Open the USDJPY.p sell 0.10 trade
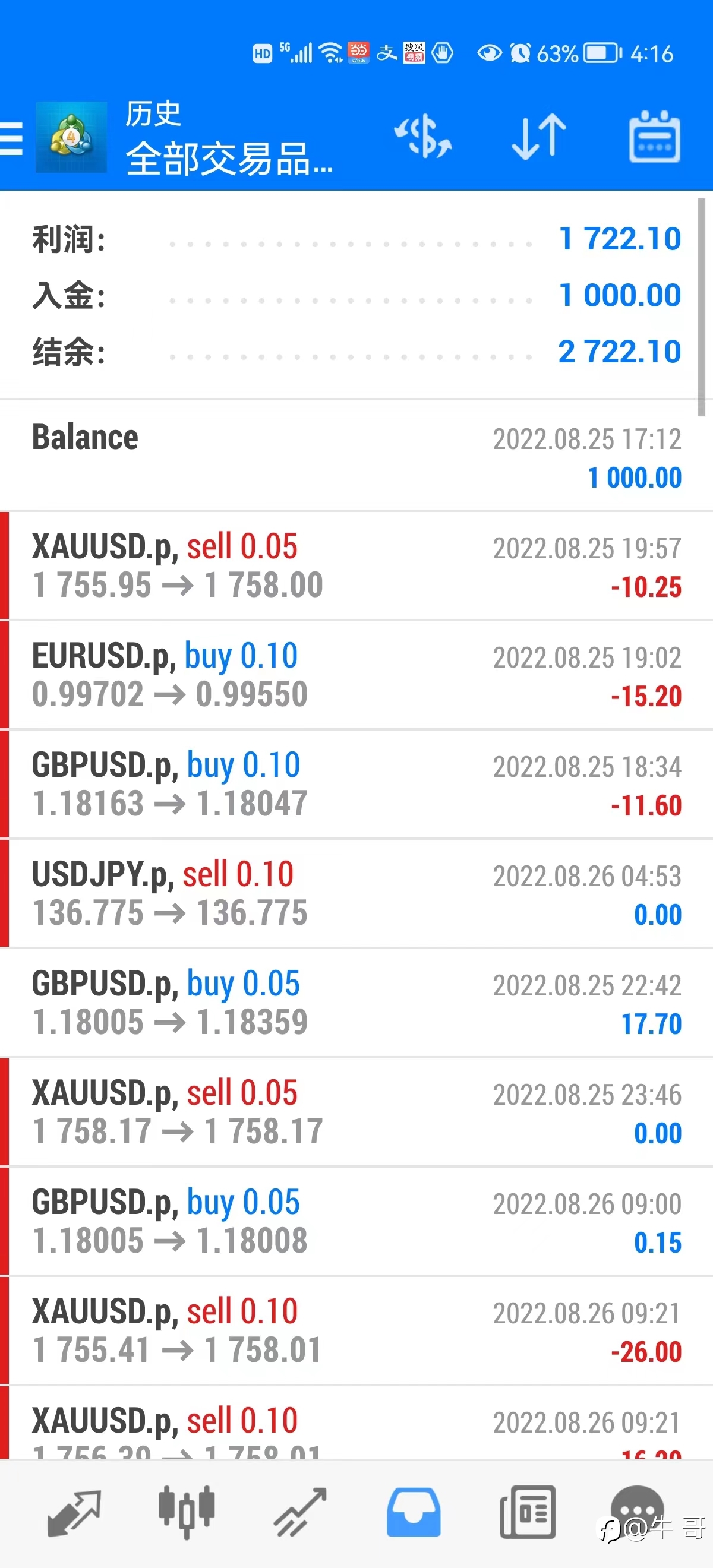 coord(356,893)
